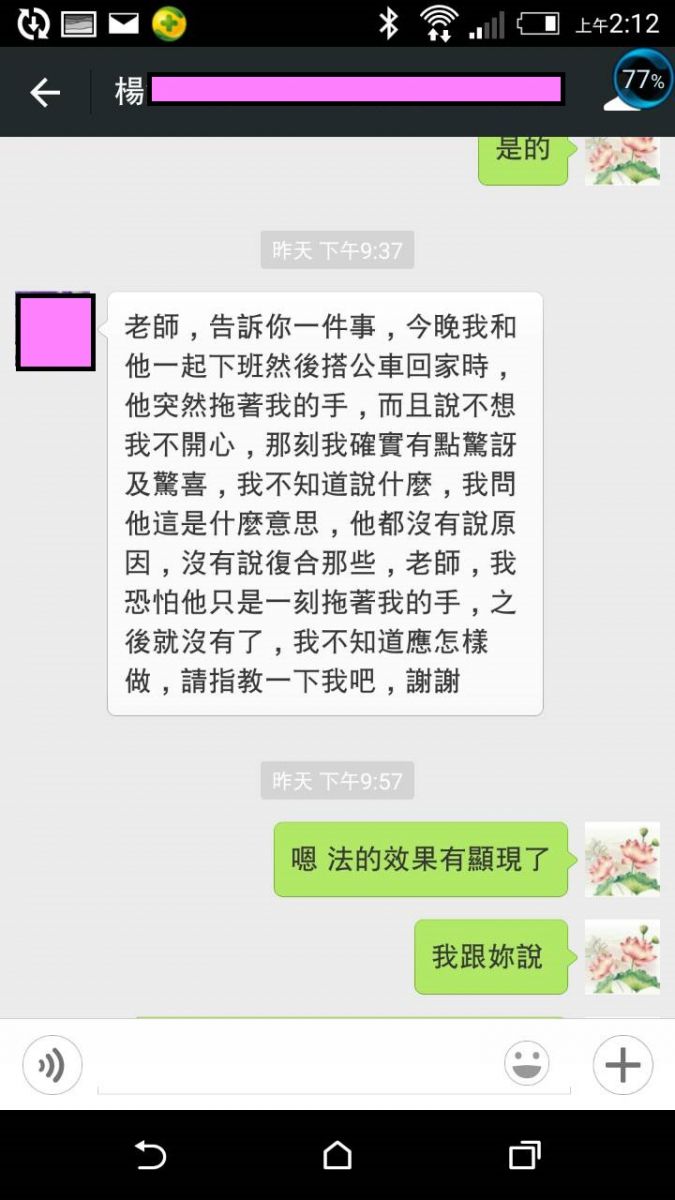Tap the system home button
Screen dimensions: 675x1200
337,1156
